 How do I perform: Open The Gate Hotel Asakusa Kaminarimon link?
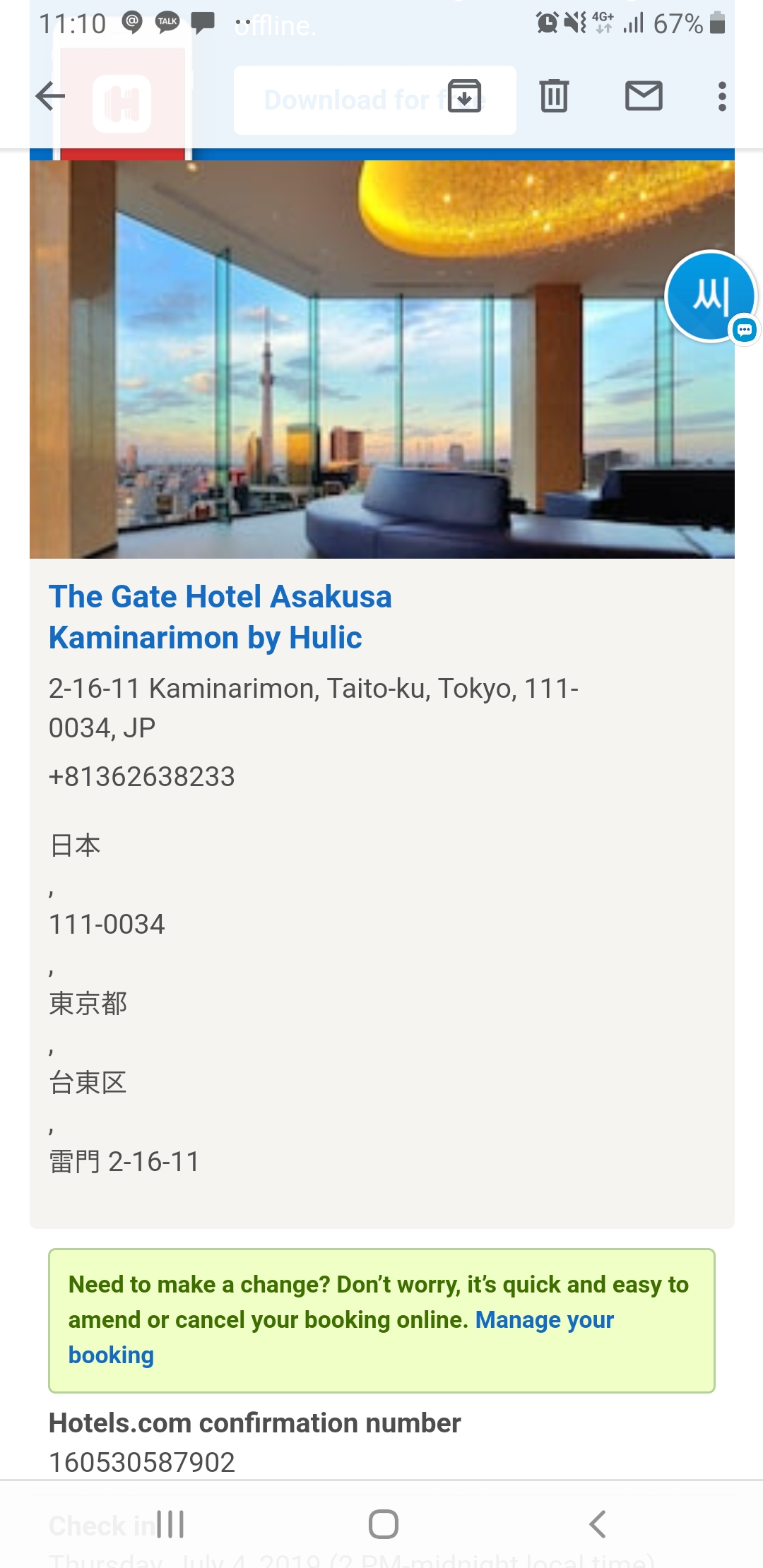tap(220, 617)
